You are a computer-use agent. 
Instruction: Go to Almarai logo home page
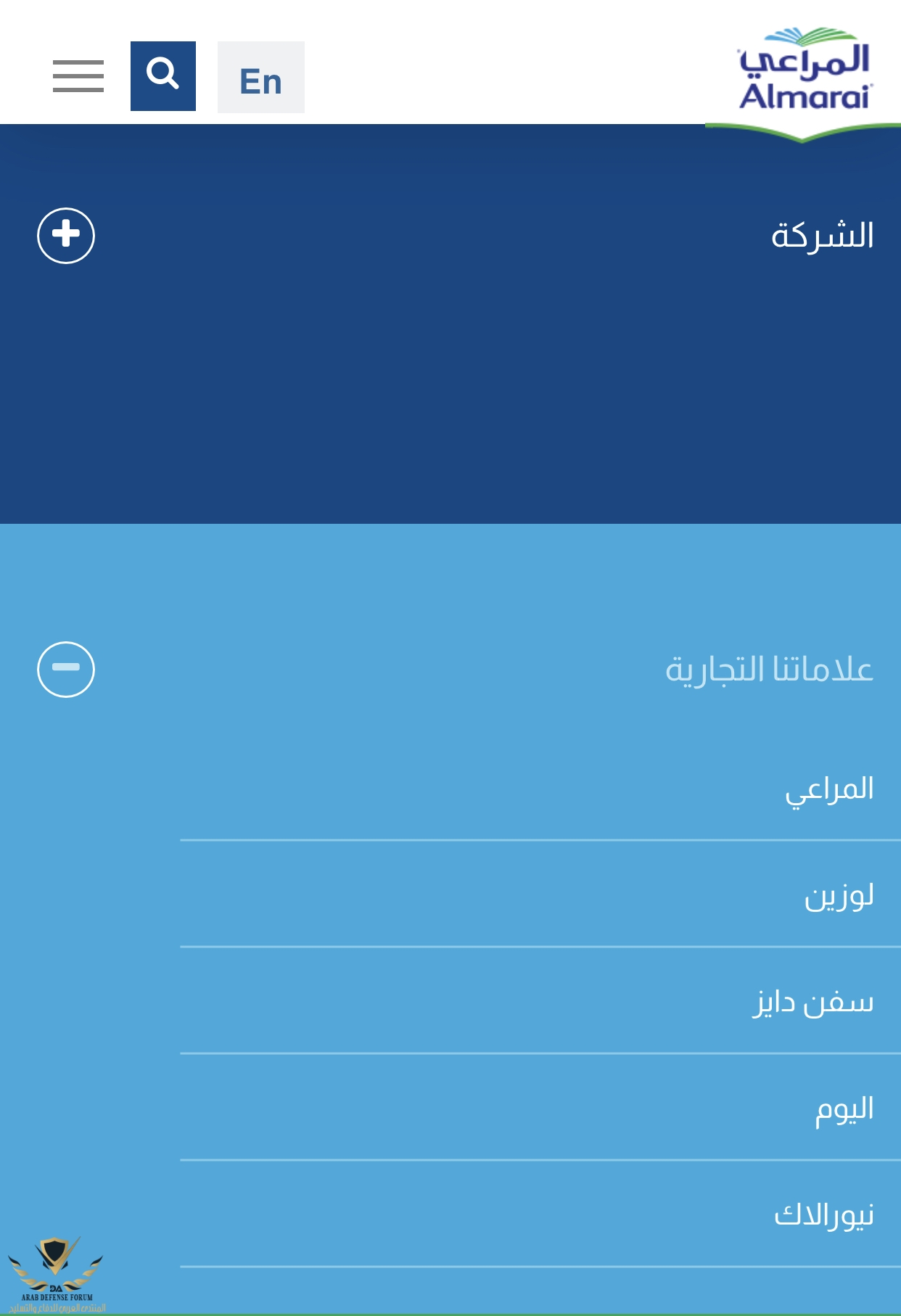804,75
